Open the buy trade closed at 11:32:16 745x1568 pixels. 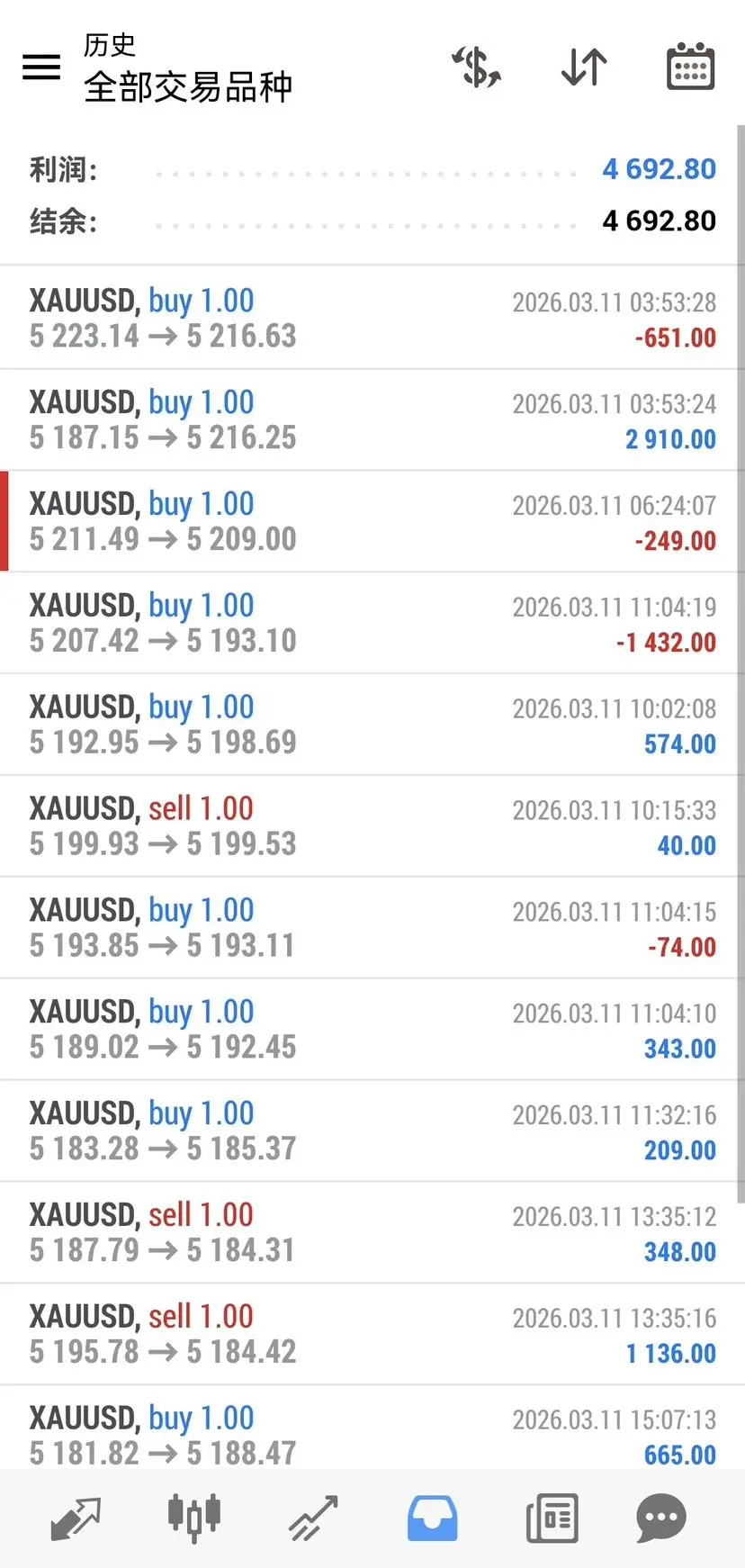pos(372,1131)
